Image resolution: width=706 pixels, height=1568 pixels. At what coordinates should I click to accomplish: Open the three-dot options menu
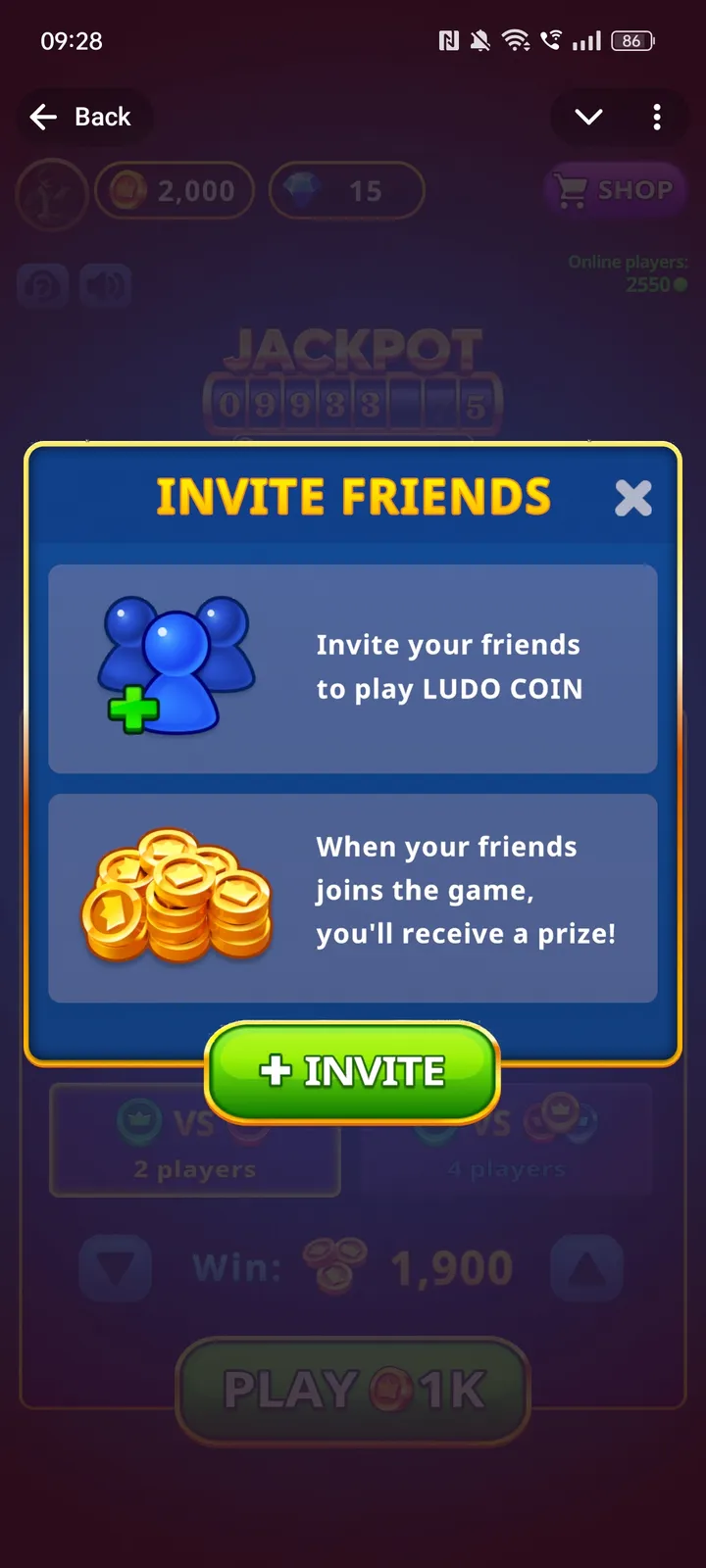[x=657, y=117]
